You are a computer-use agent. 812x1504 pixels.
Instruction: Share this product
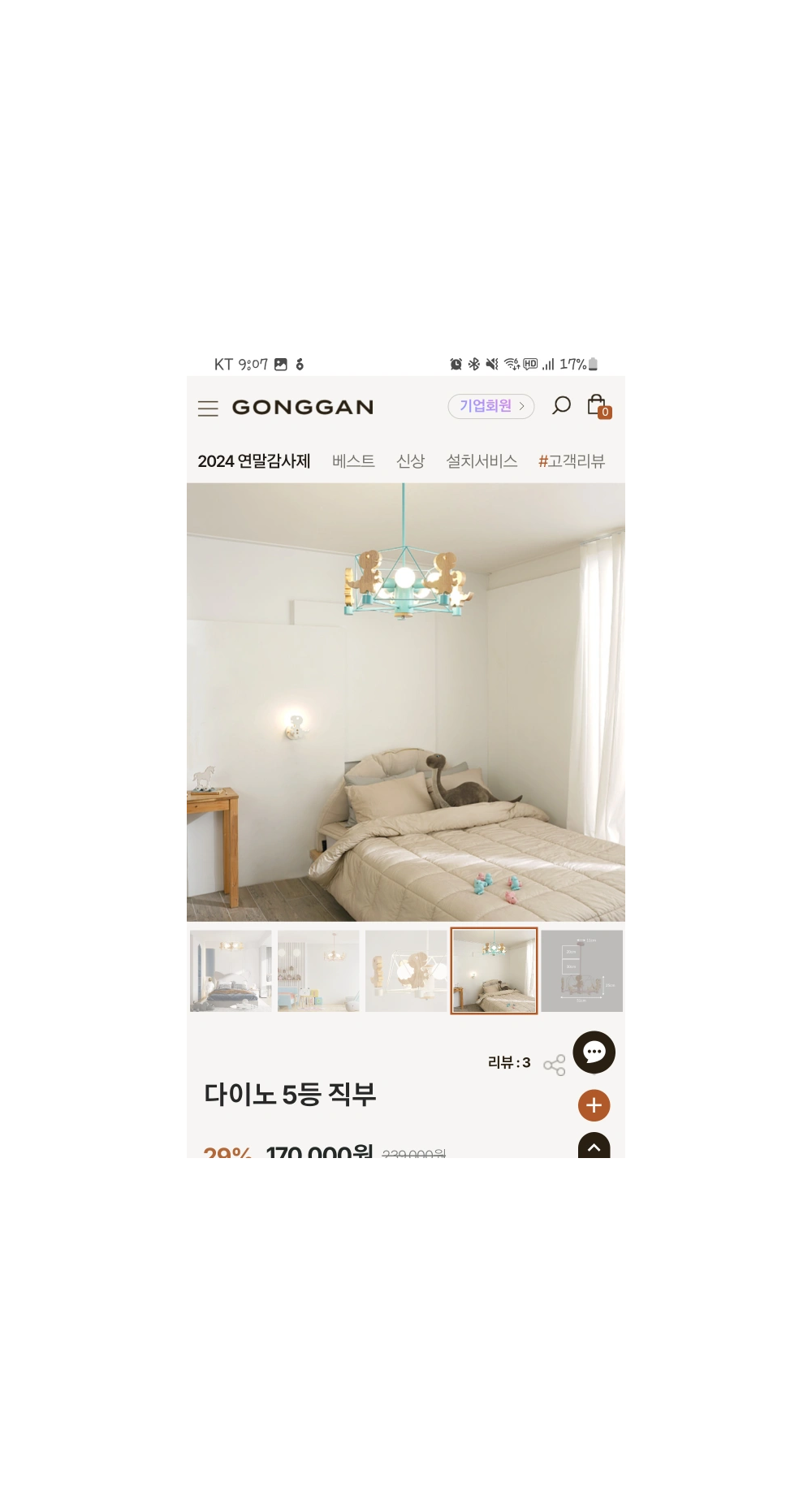click(x=554, y=1065)
